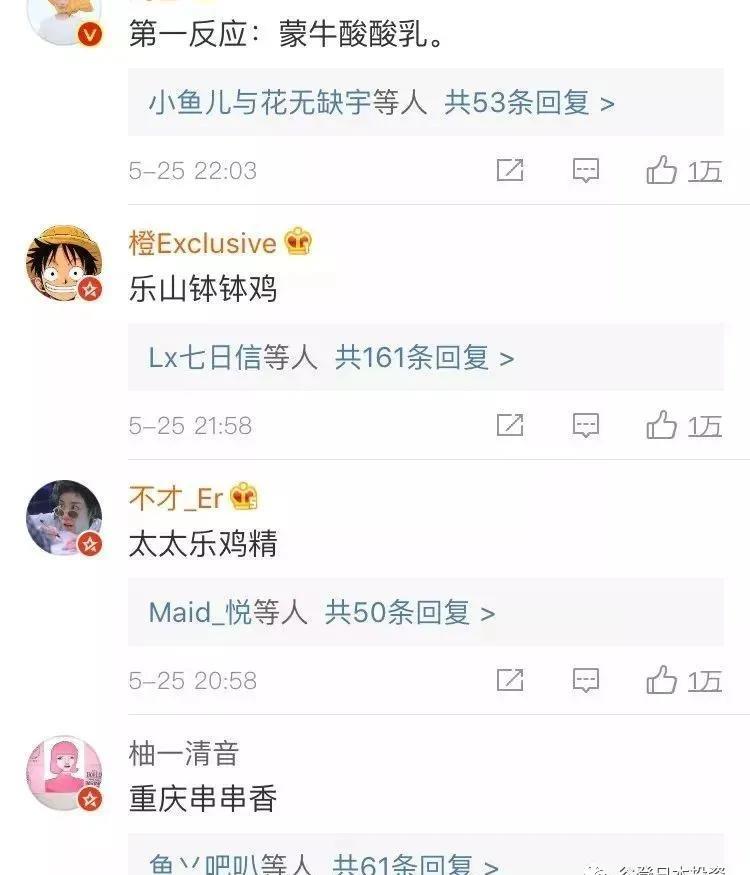Repost the 太太乐鸡精 comment
The width and height of the screenshot is (750, 875).
point(510,681)
